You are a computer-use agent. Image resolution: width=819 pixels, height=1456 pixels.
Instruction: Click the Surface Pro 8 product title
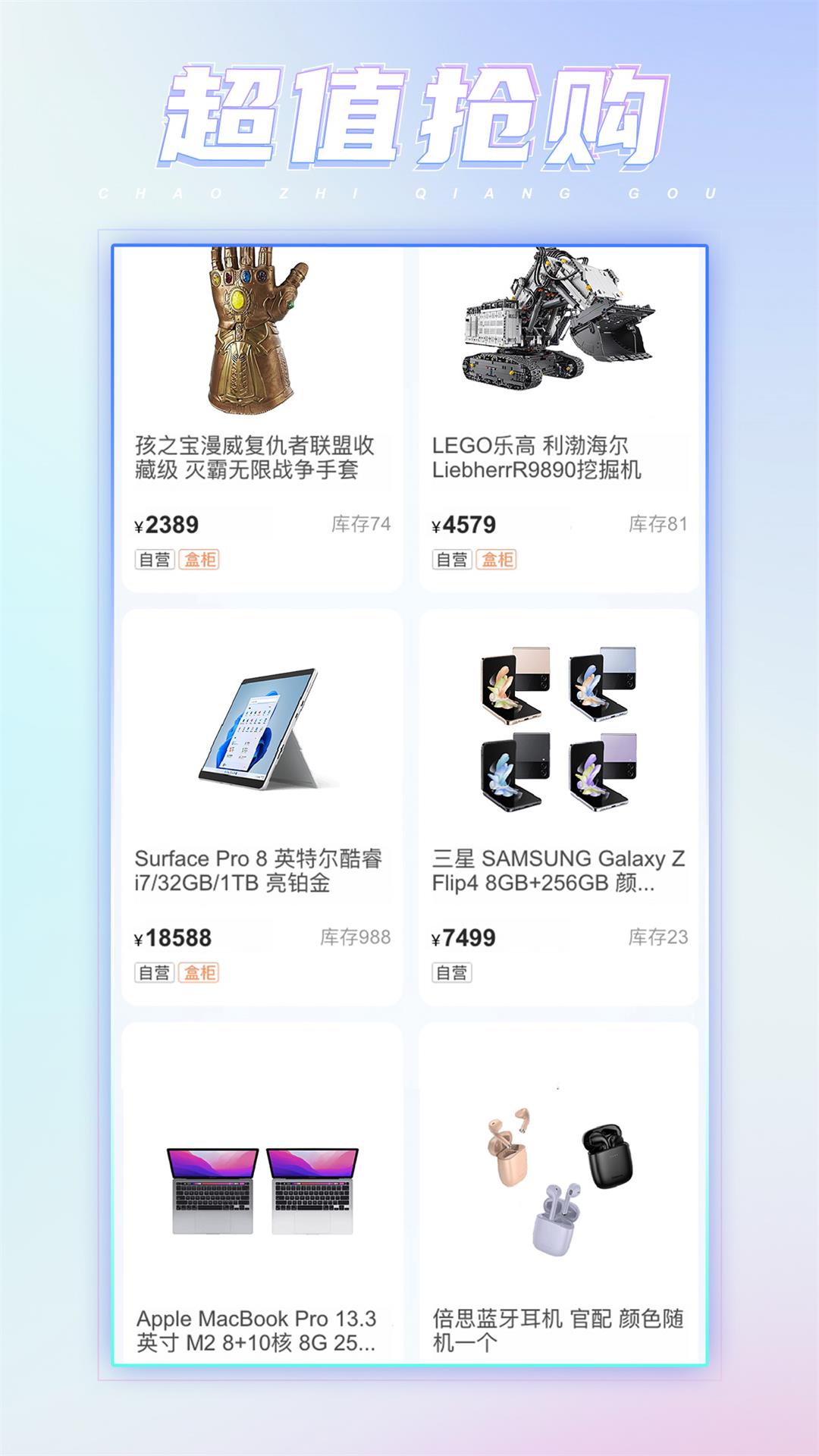[258, 872]
